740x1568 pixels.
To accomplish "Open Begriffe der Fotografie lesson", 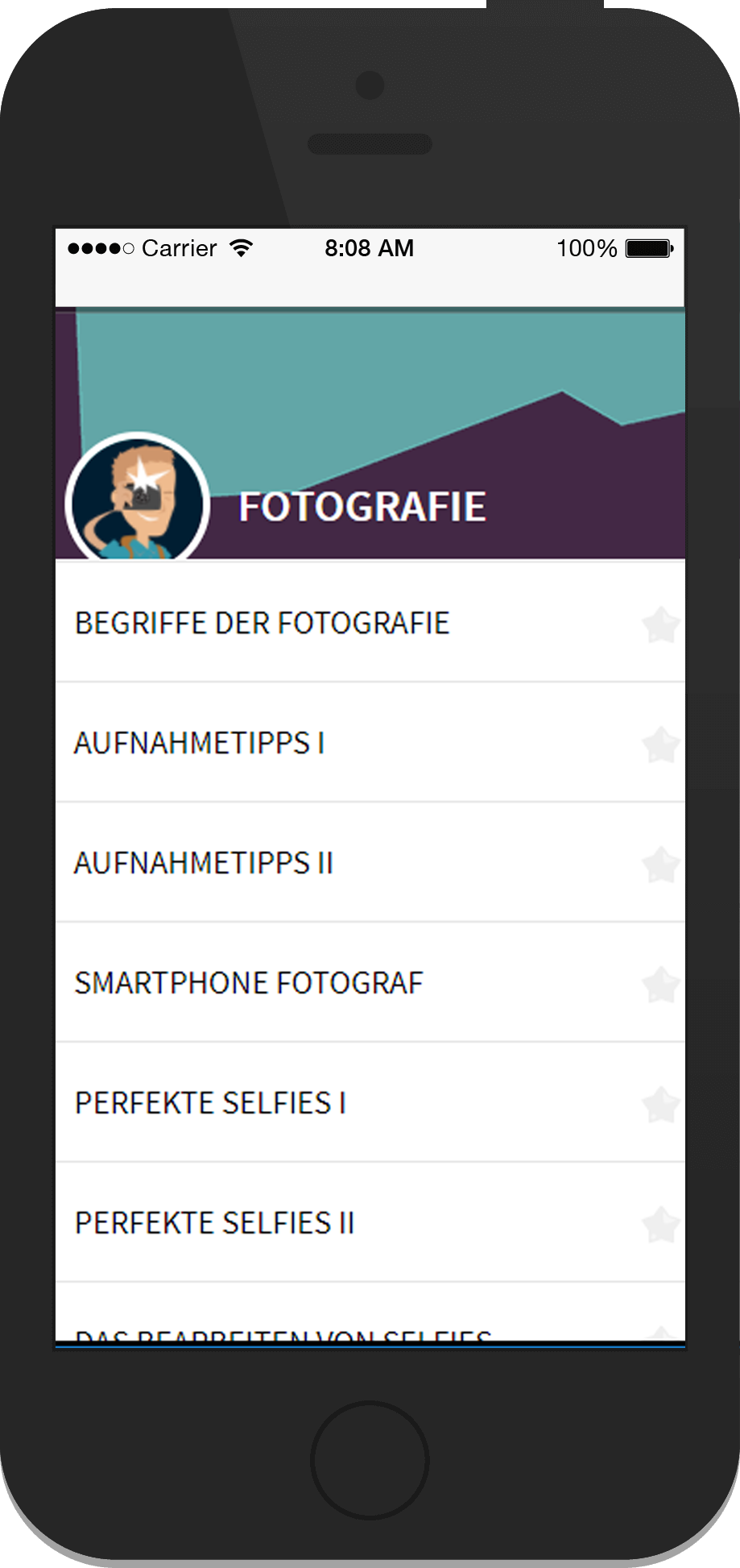I will click(370, 622).
